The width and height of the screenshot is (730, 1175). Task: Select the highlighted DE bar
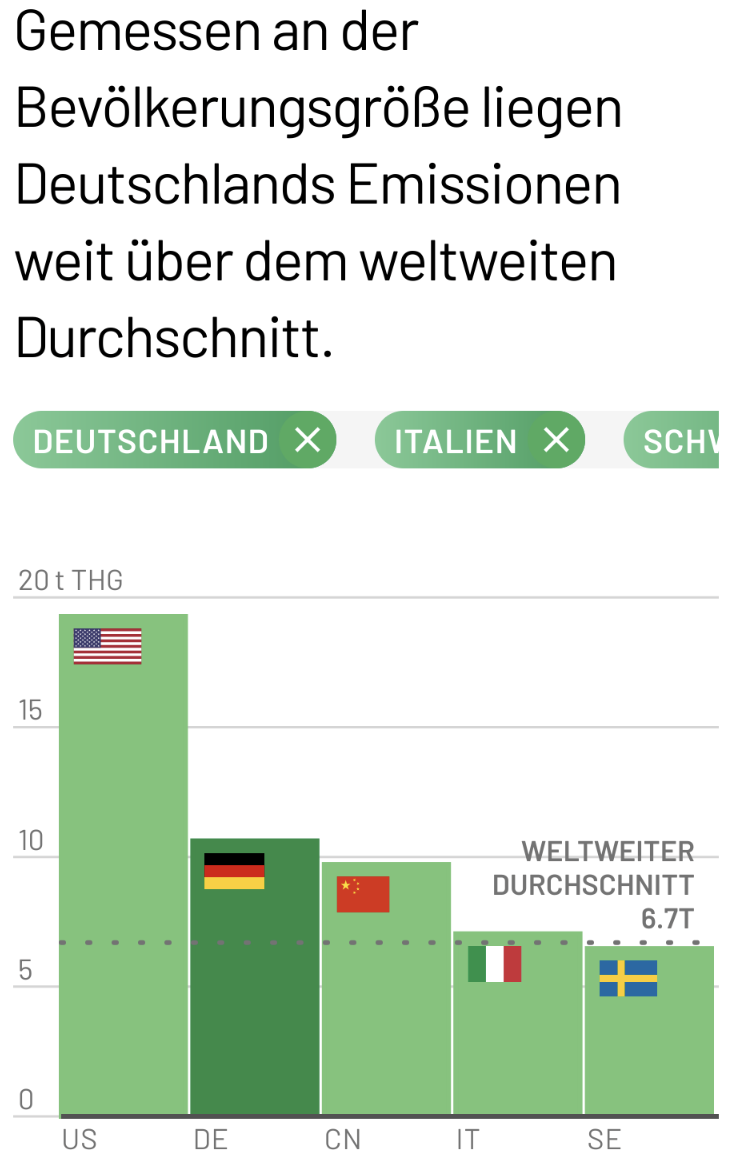tap(255, 976)
